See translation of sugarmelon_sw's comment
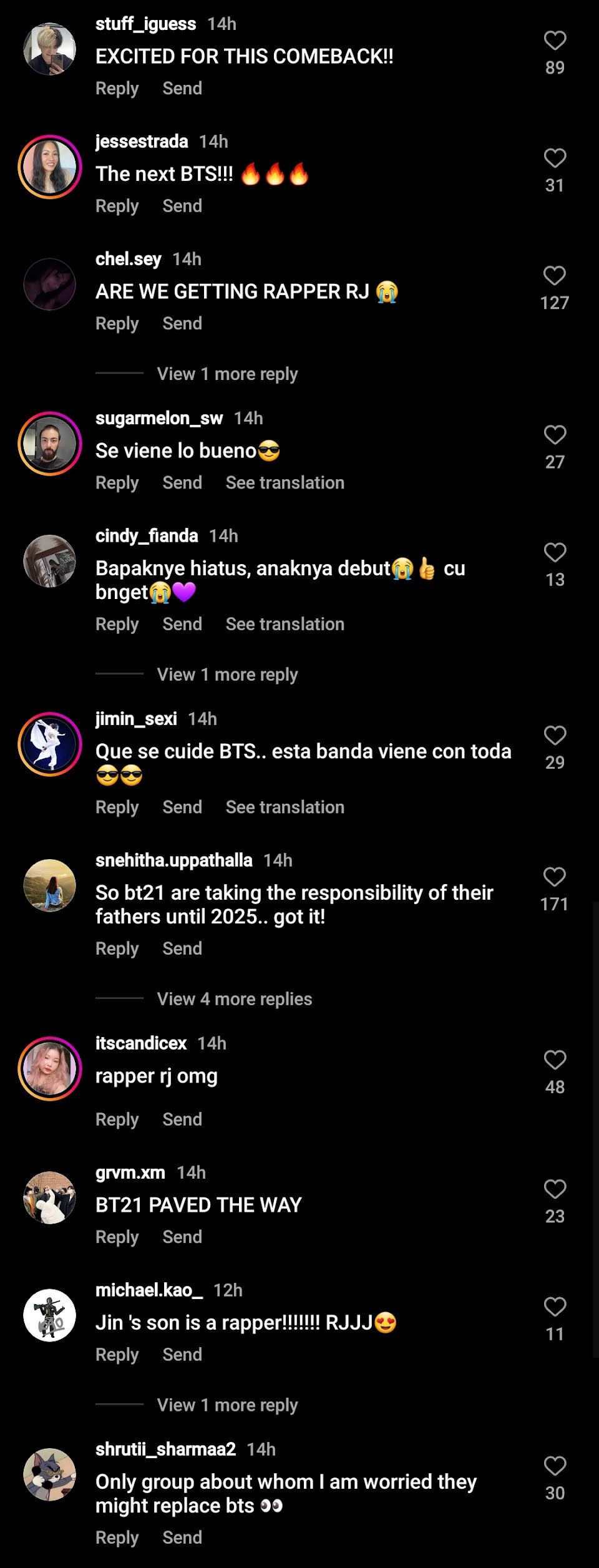 (x=285, y=482)
